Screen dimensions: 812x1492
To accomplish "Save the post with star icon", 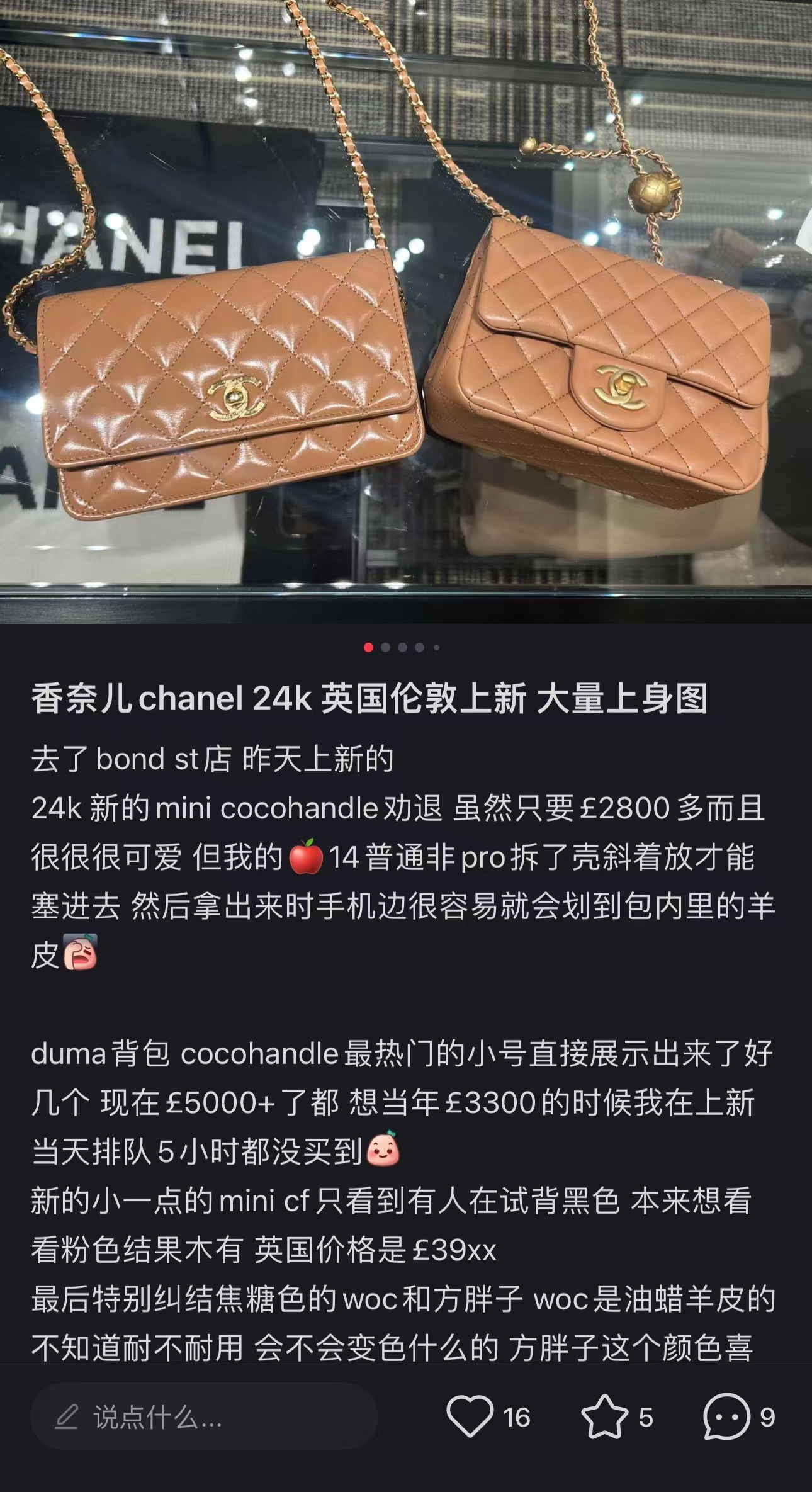I will [604, 1417].
